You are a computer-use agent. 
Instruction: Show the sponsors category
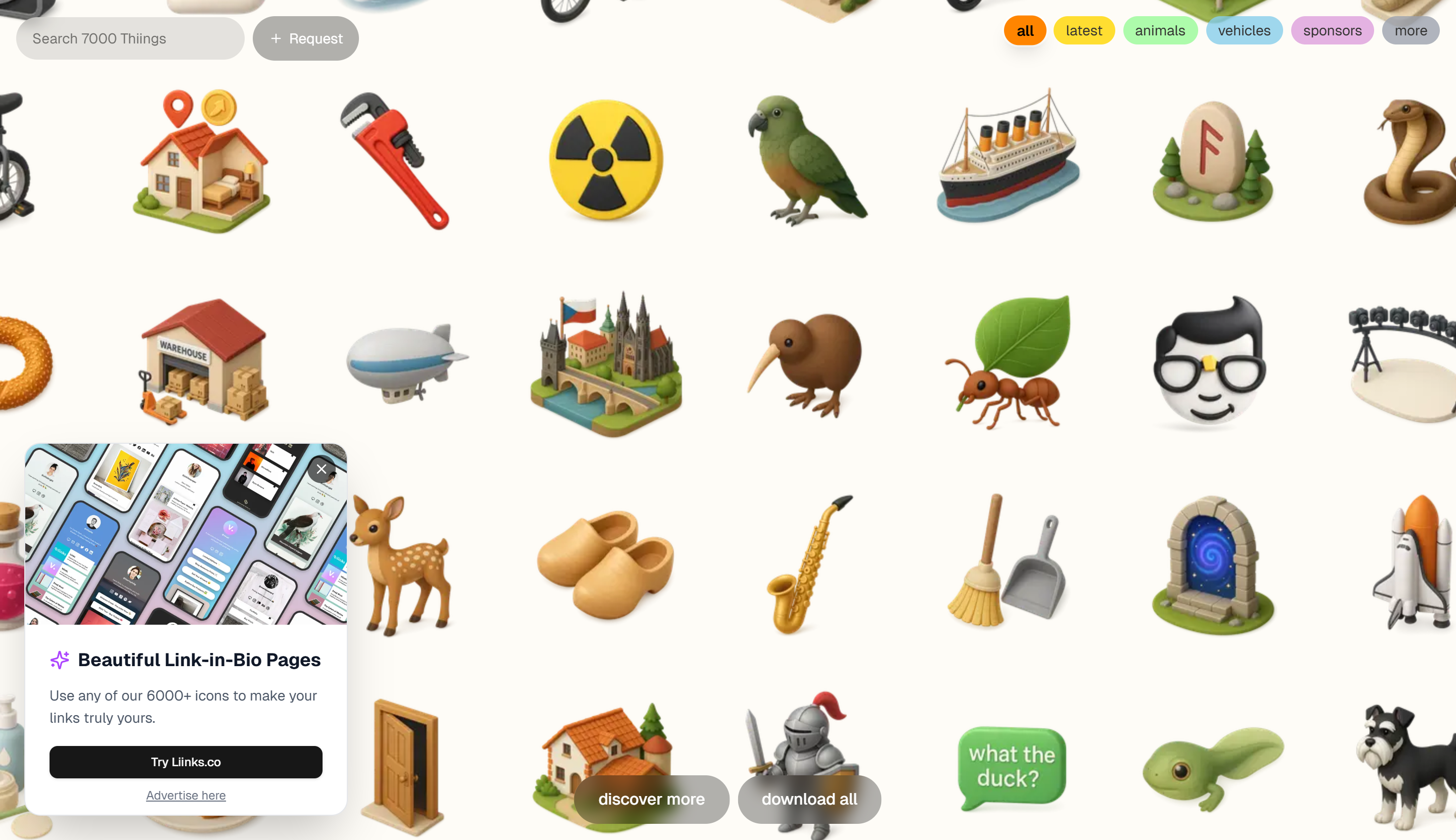[1331, 30]
